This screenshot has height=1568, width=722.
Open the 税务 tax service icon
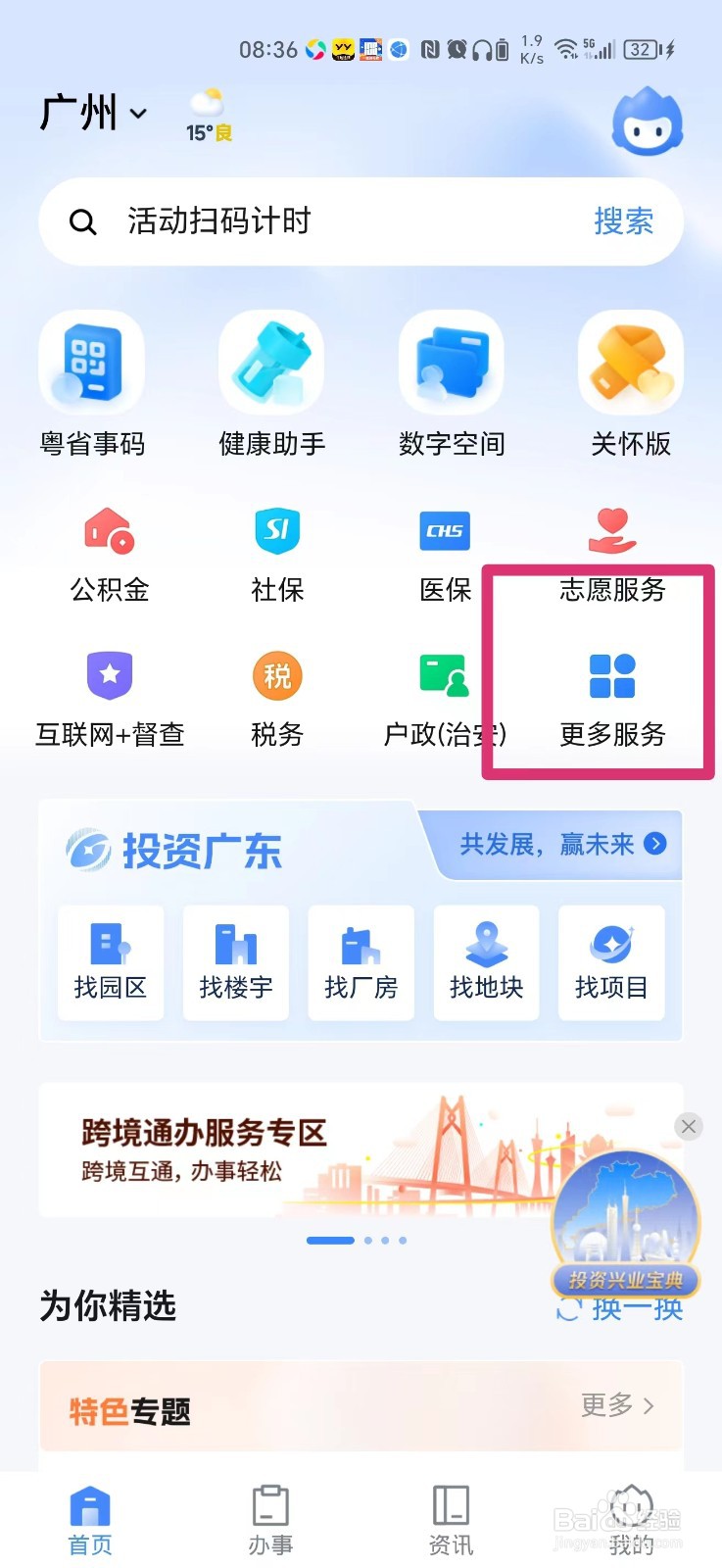click(276, 698)
